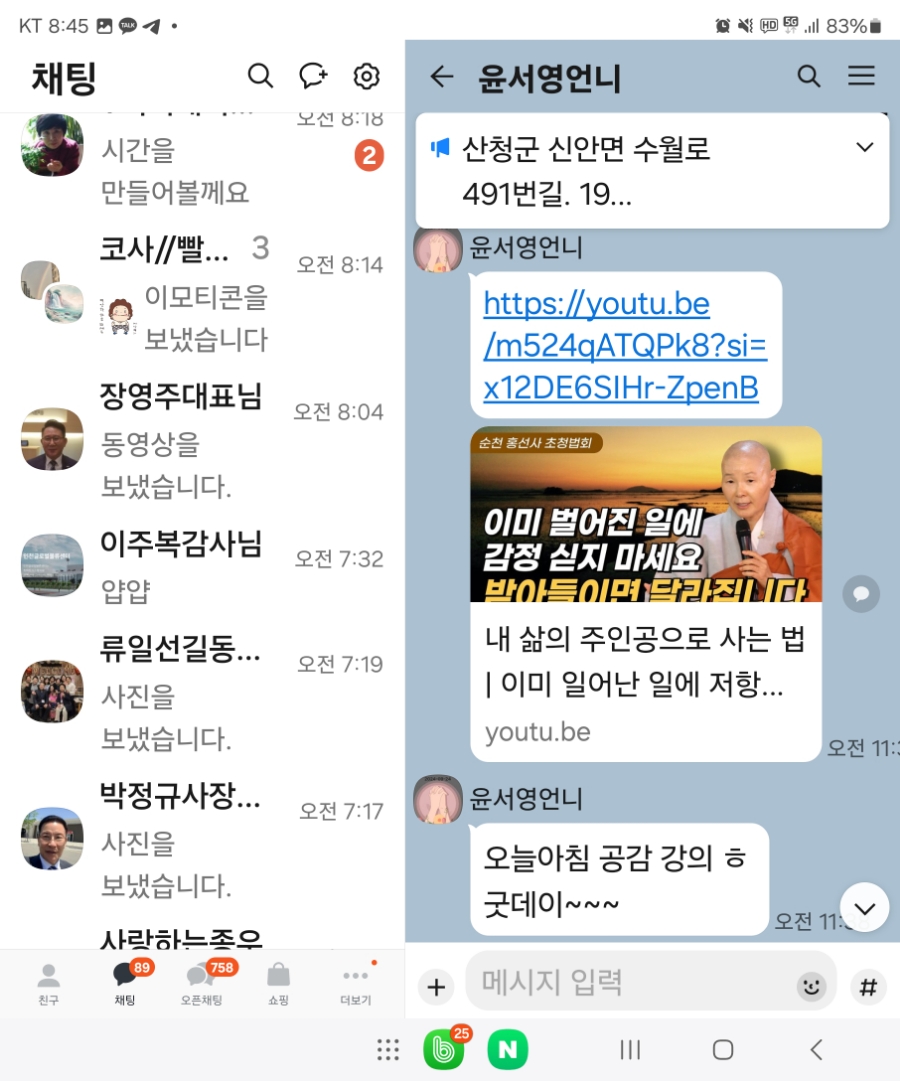Open chat with 이주복감사님
Screen dimensions: 900x1081
[200, 566]
